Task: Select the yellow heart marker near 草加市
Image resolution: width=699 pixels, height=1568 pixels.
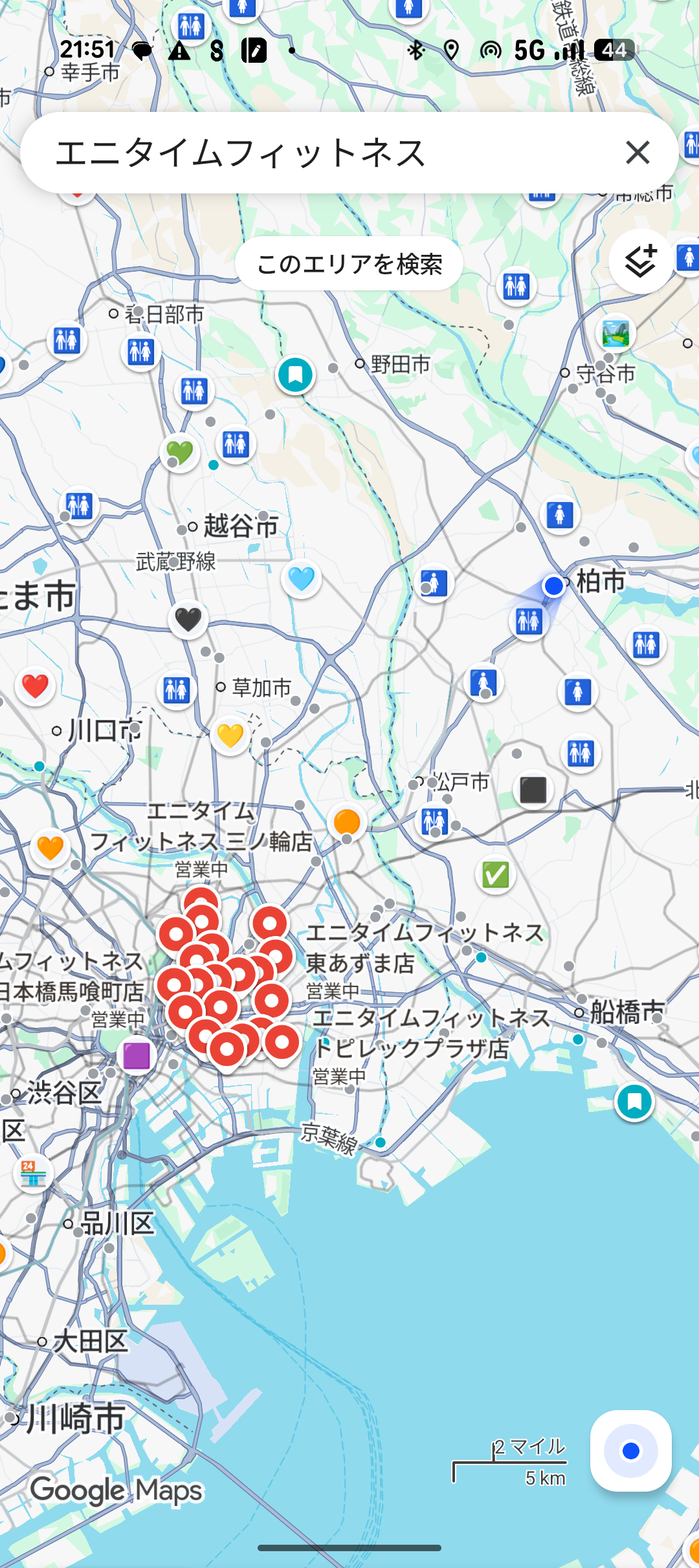Action: click(230, 735)
